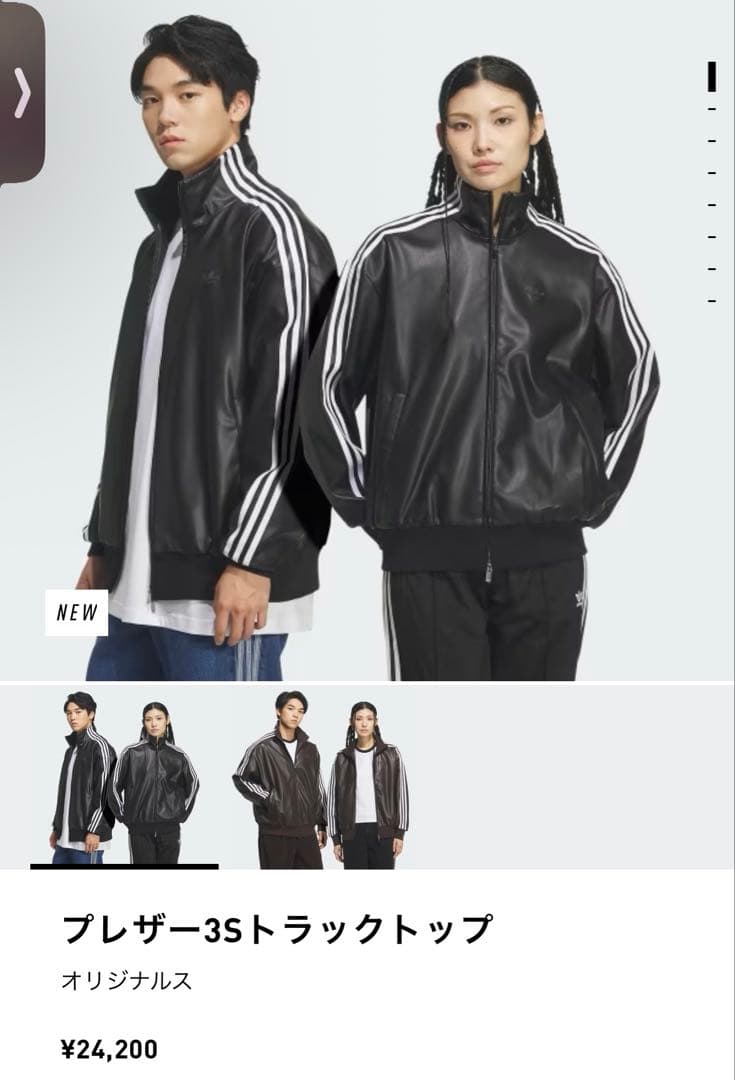Jump to the second gallery image dash indicator
Viewport: 735px width, 1080px height.
[x=711, y=109]
